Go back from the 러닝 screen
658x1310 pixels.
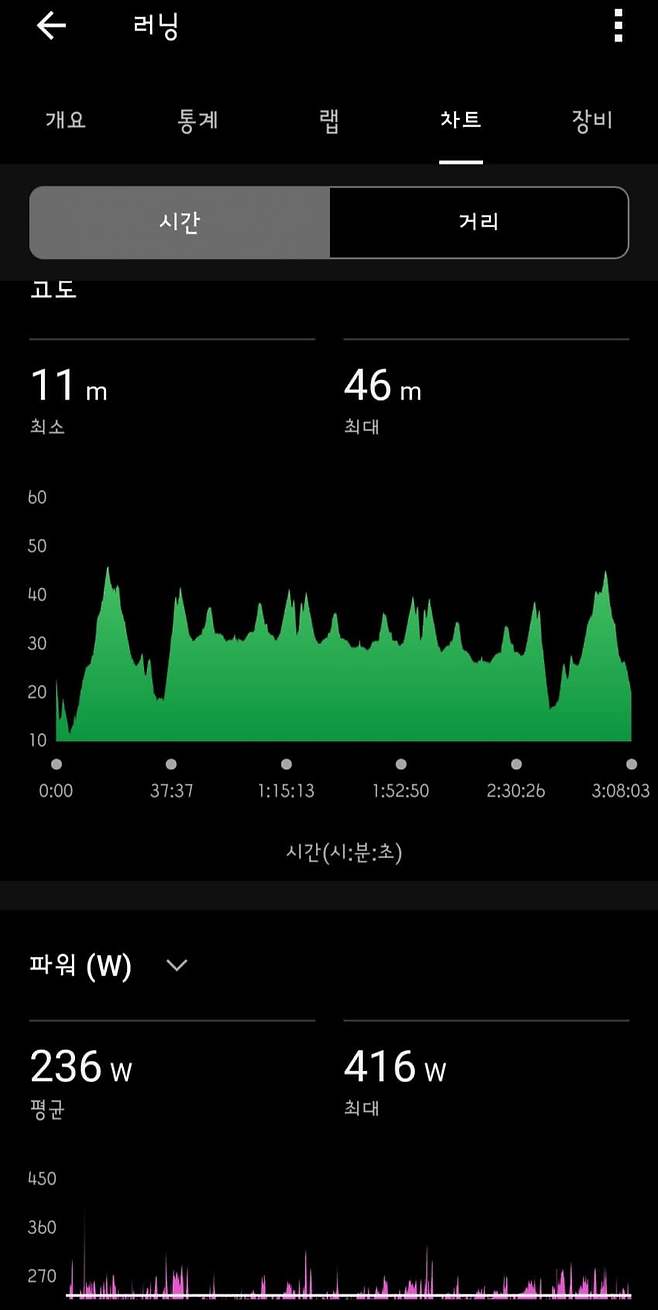[51, 27]
